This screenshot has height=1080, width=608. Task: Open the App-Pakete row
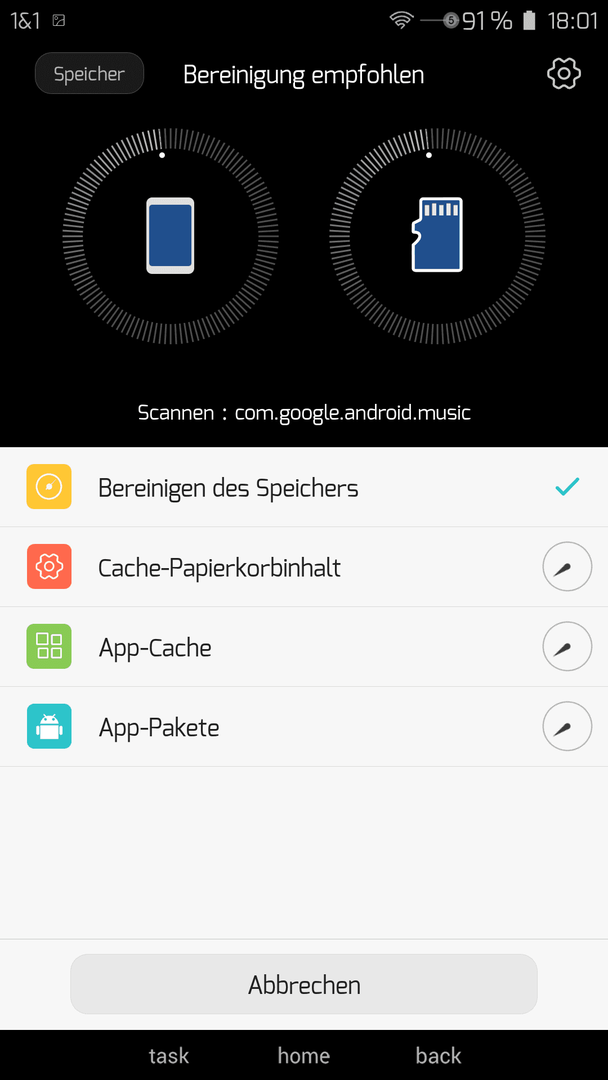coord(304,727)
